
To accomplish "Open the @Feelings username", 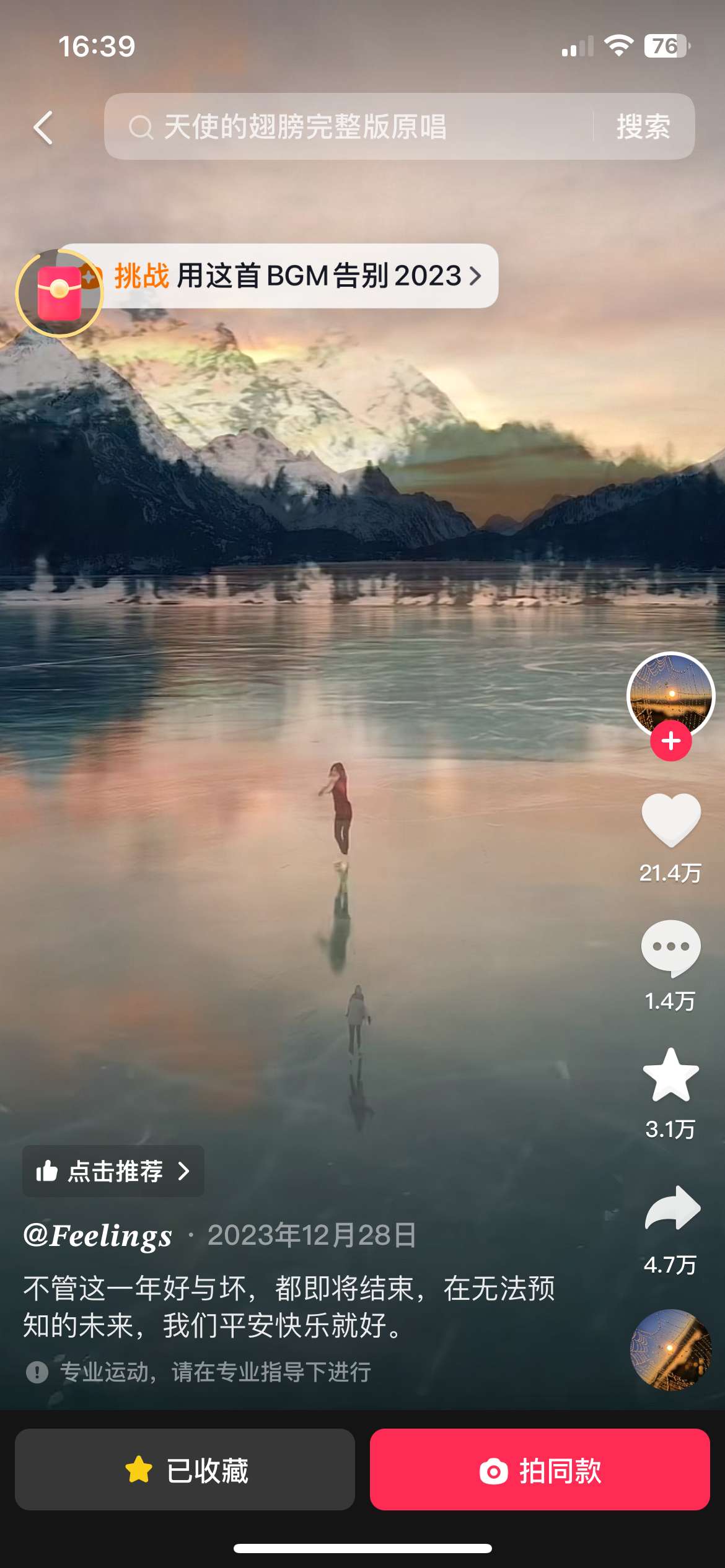I will click(x=98, y=1235).
